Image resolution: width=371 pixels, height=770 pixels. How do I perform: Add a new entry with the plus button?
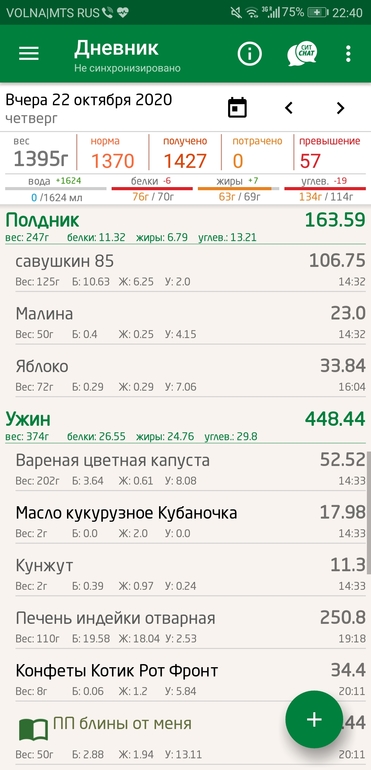[x=314, y=719]
